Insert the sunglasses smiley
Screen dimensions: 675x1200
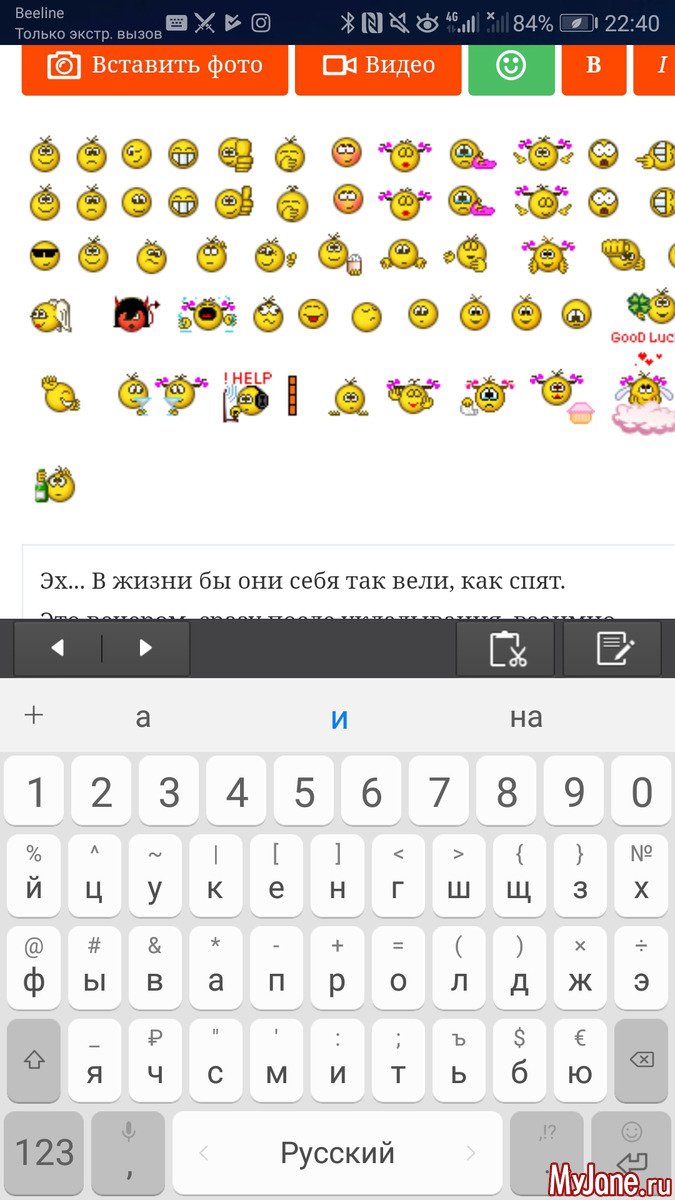45,256
